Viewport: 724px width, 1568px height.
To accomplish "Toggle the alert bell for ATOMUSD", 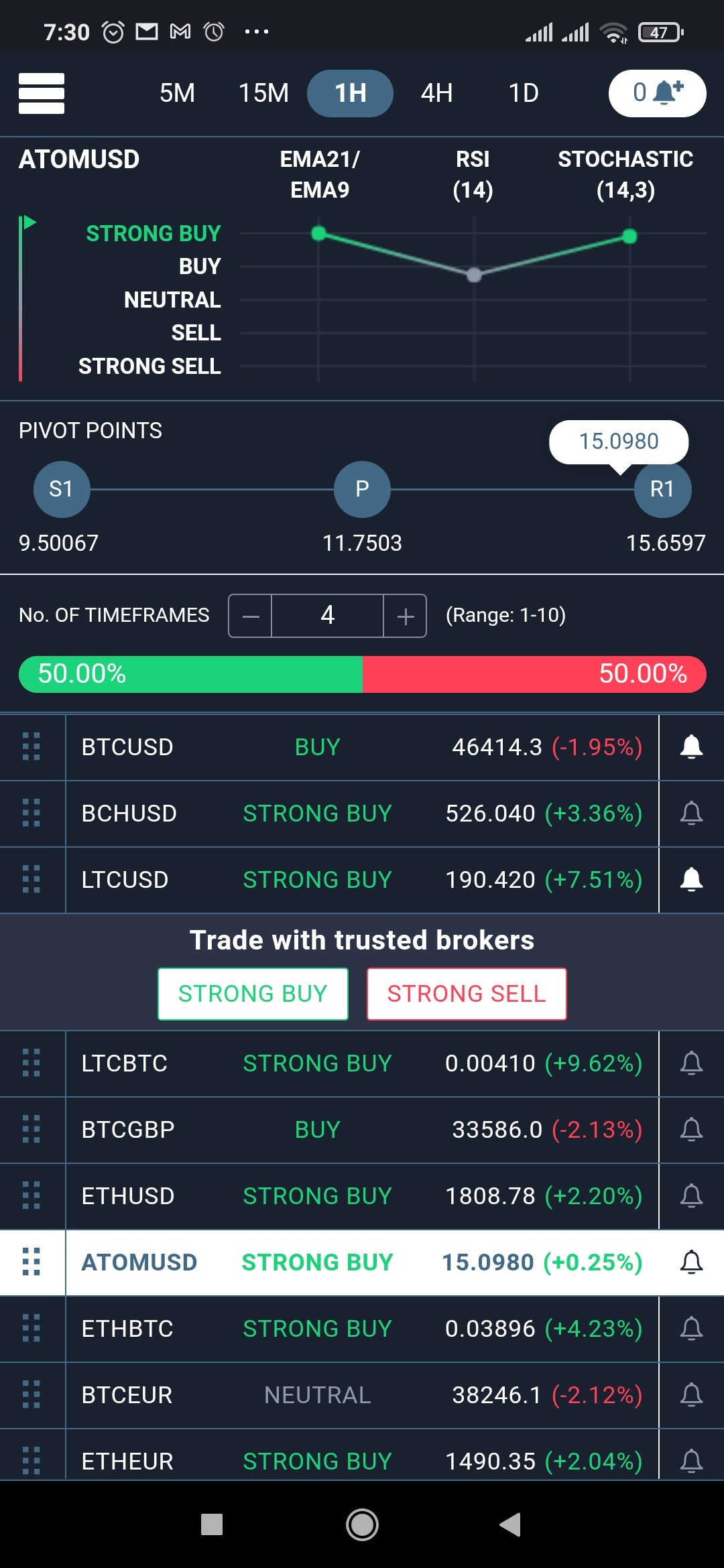I will 691,1262.
